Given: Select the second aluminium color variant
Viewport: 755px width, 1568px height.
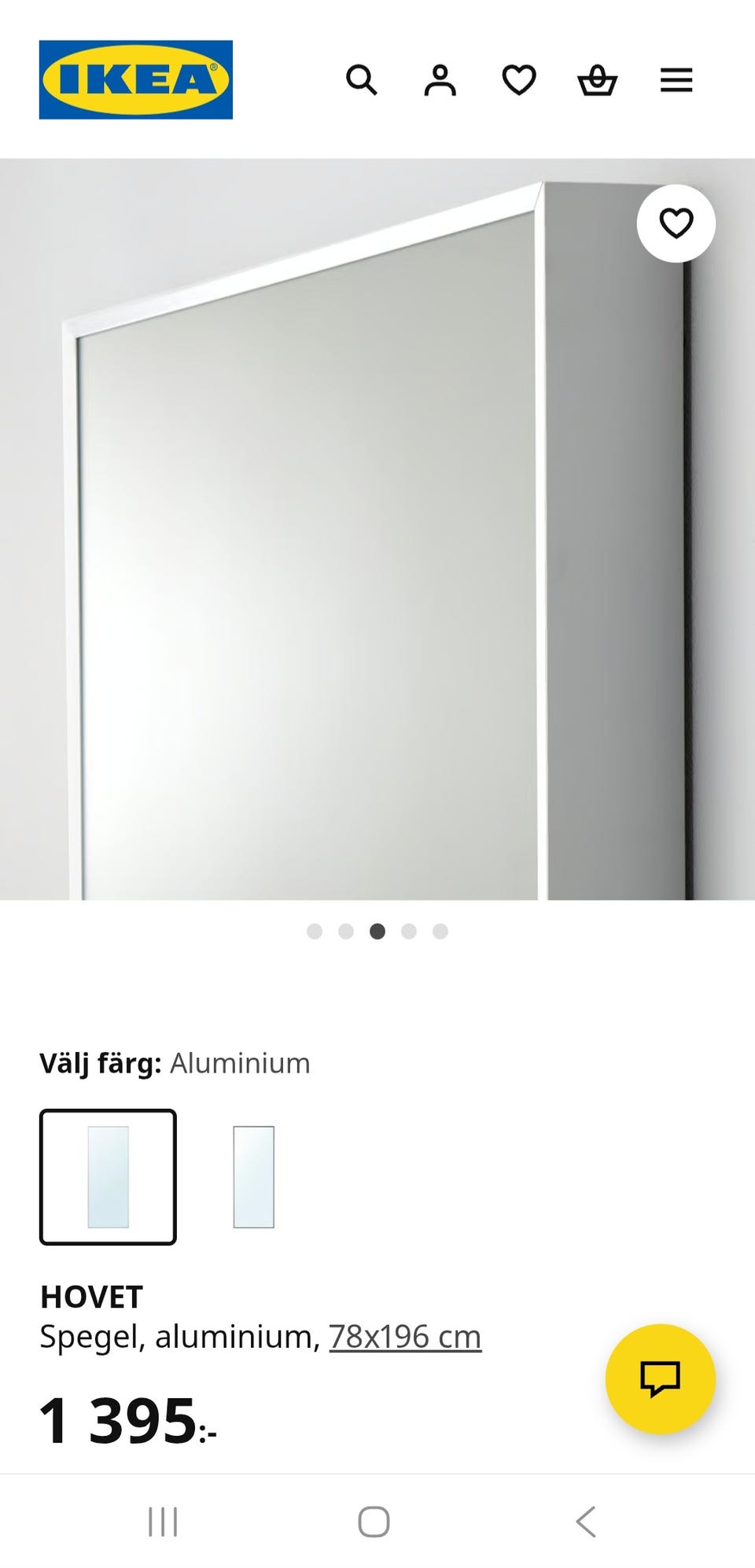Looking at the screenshot, I should pos(252,1177).
